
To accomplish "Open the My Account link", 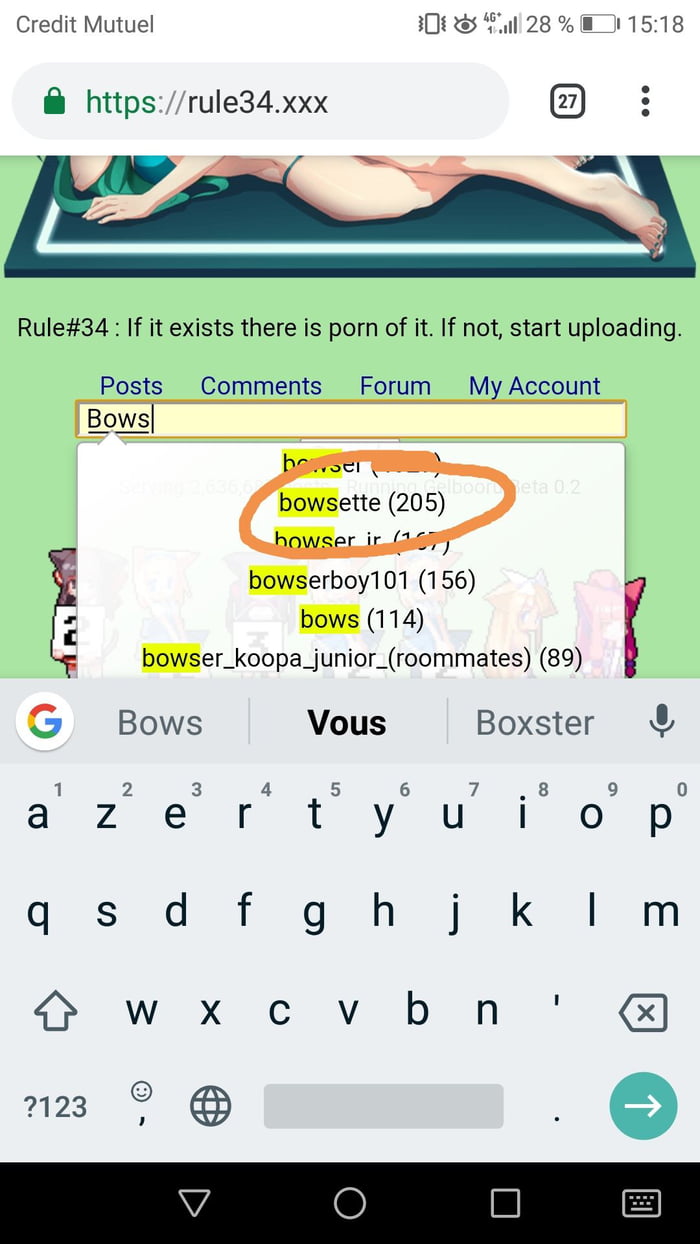I will [534, 386].
